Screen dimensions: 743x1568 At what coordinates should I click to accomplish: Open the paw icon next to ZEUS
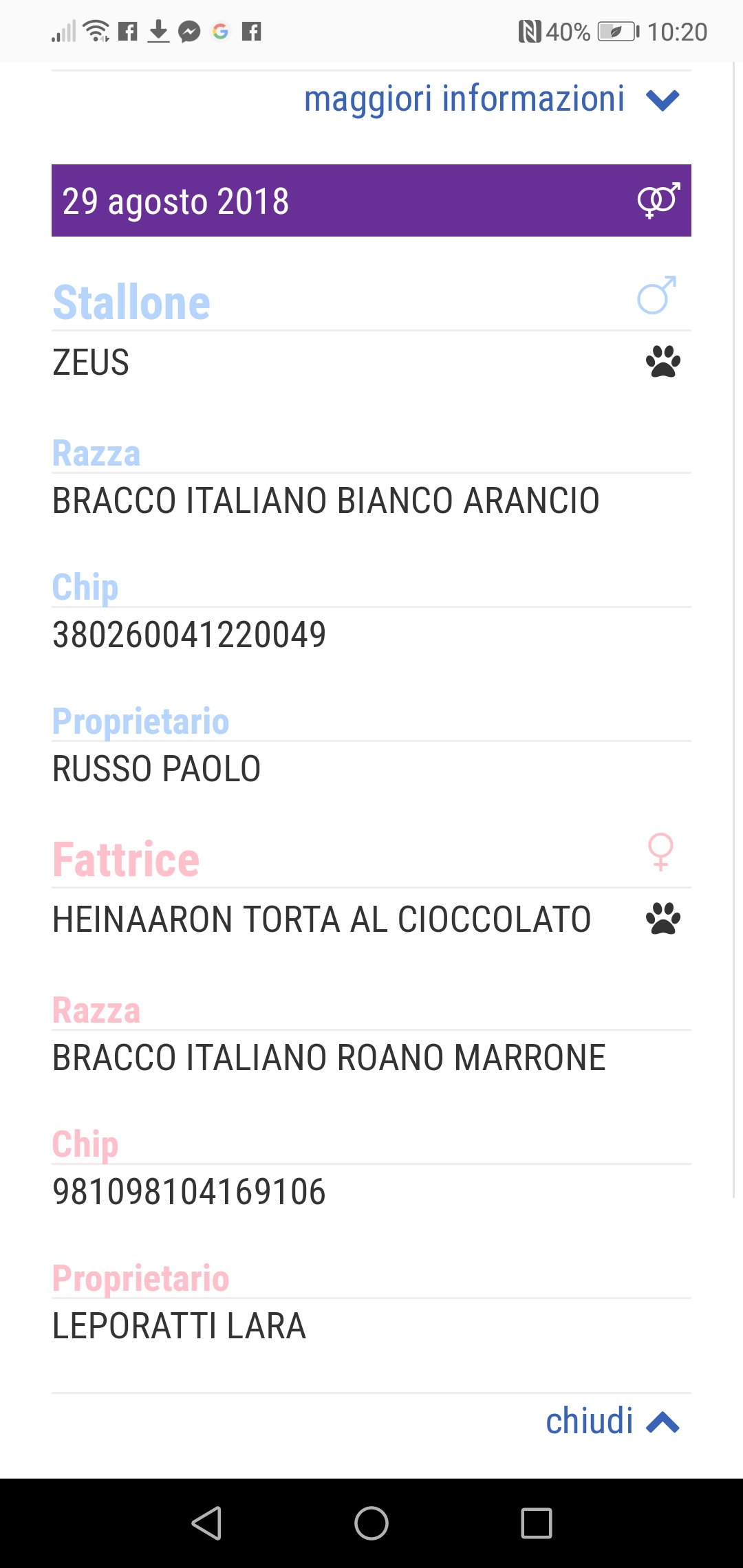[x=663, y=362]
